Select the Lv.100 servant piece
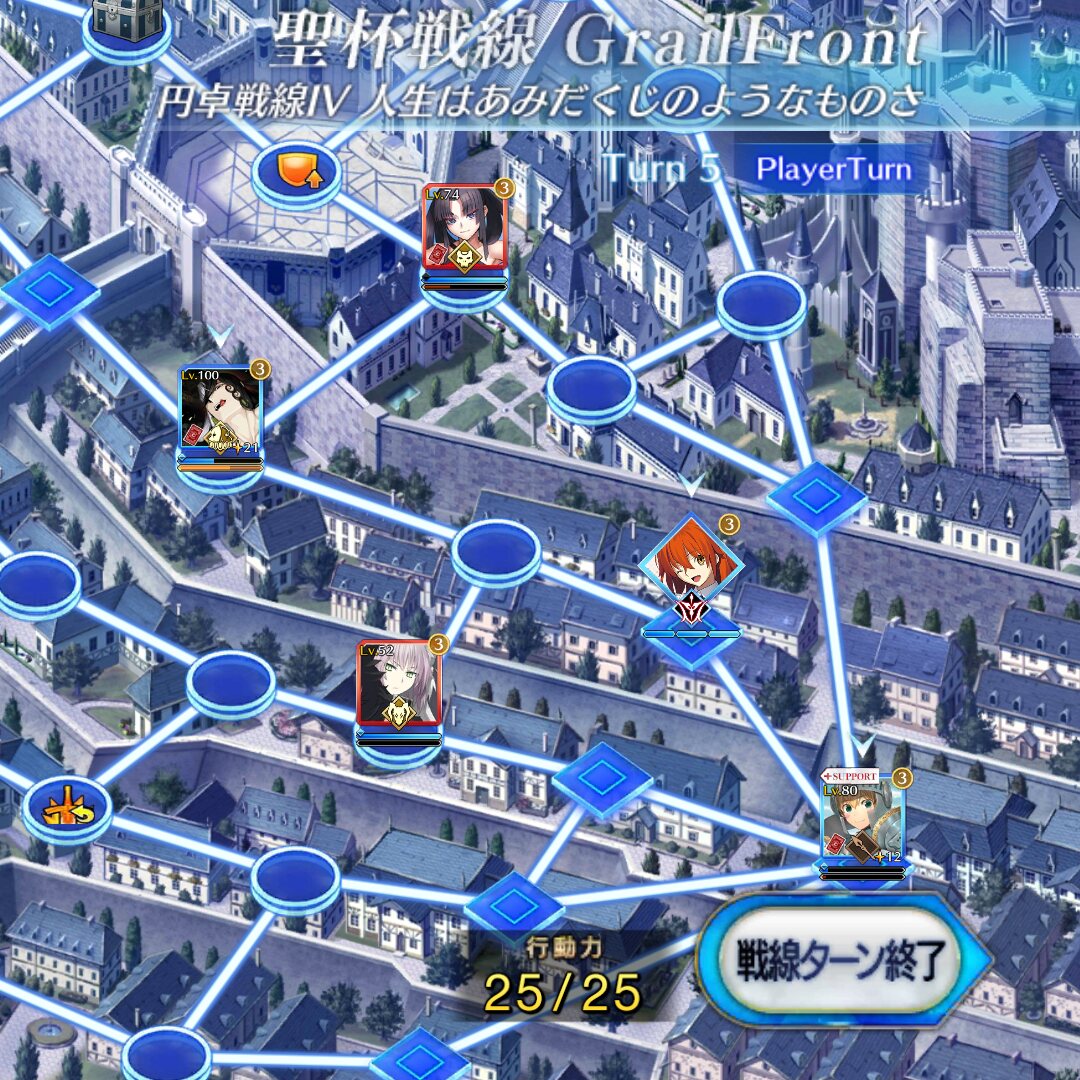 click(x=220, y=412)
